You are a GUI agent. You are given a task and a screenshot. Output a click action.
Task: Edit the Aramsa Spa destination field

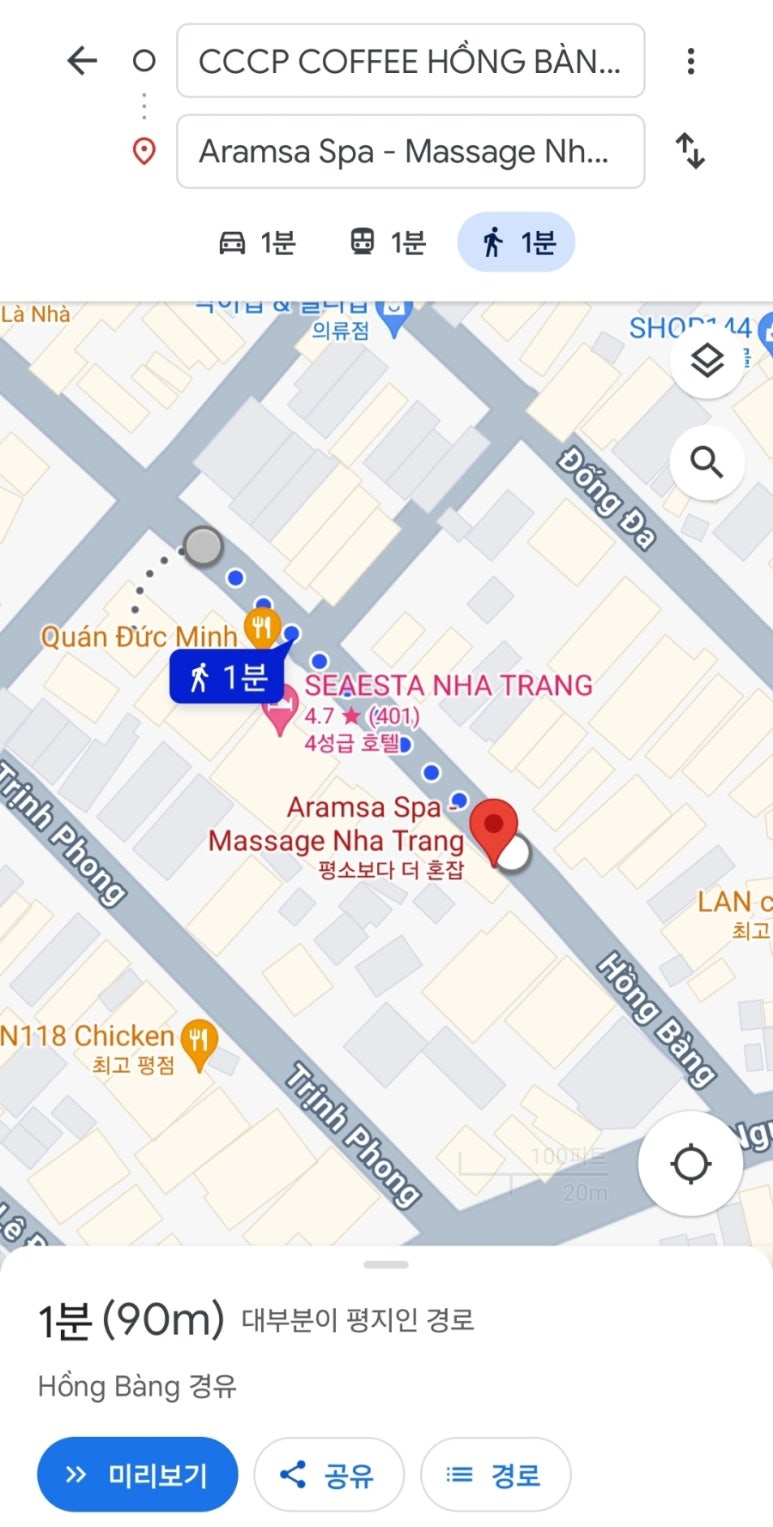(410, 152)
